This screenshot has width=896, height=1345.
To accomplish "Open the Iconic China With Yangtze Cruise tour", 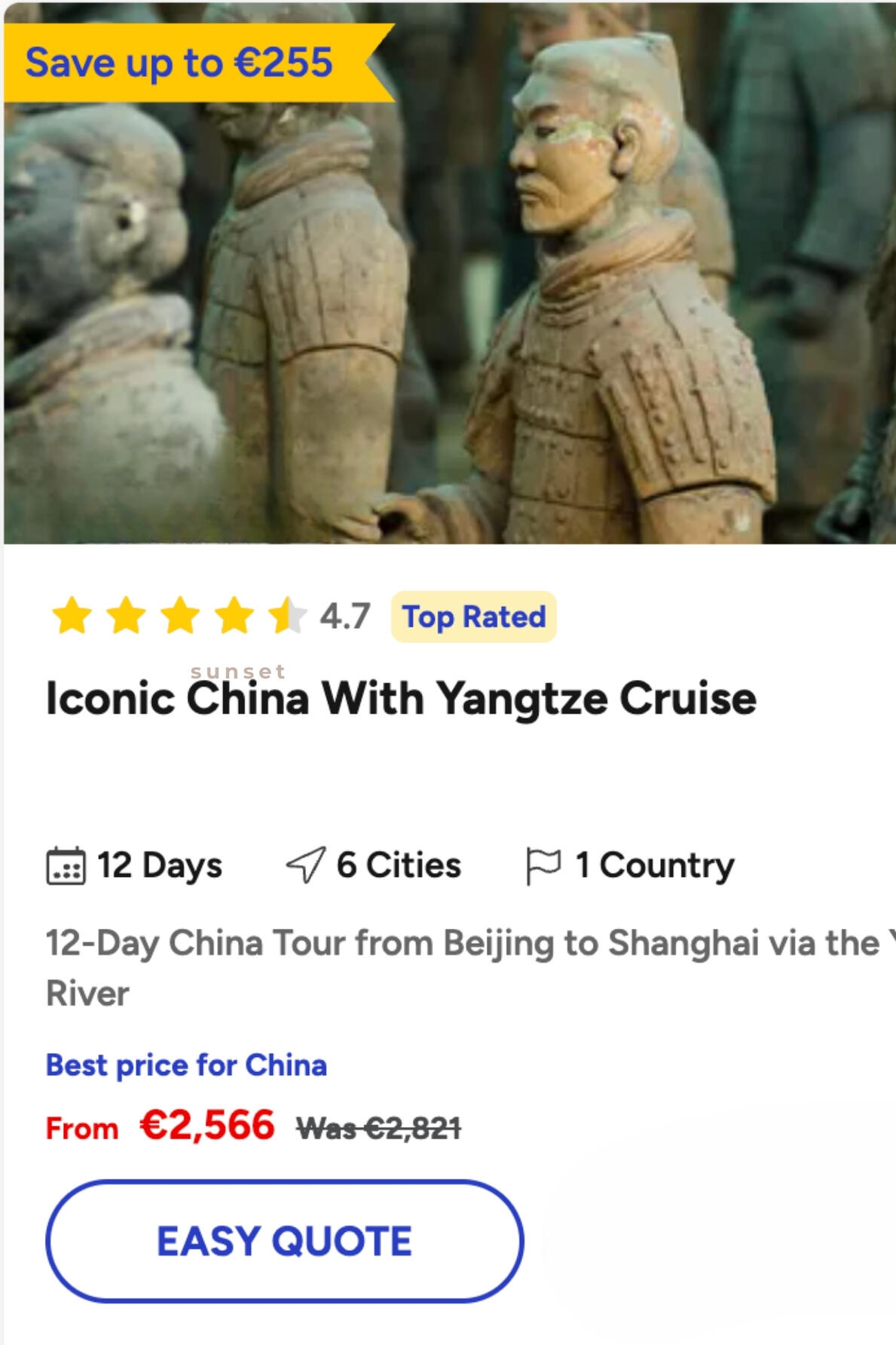I will coord(401,699).
